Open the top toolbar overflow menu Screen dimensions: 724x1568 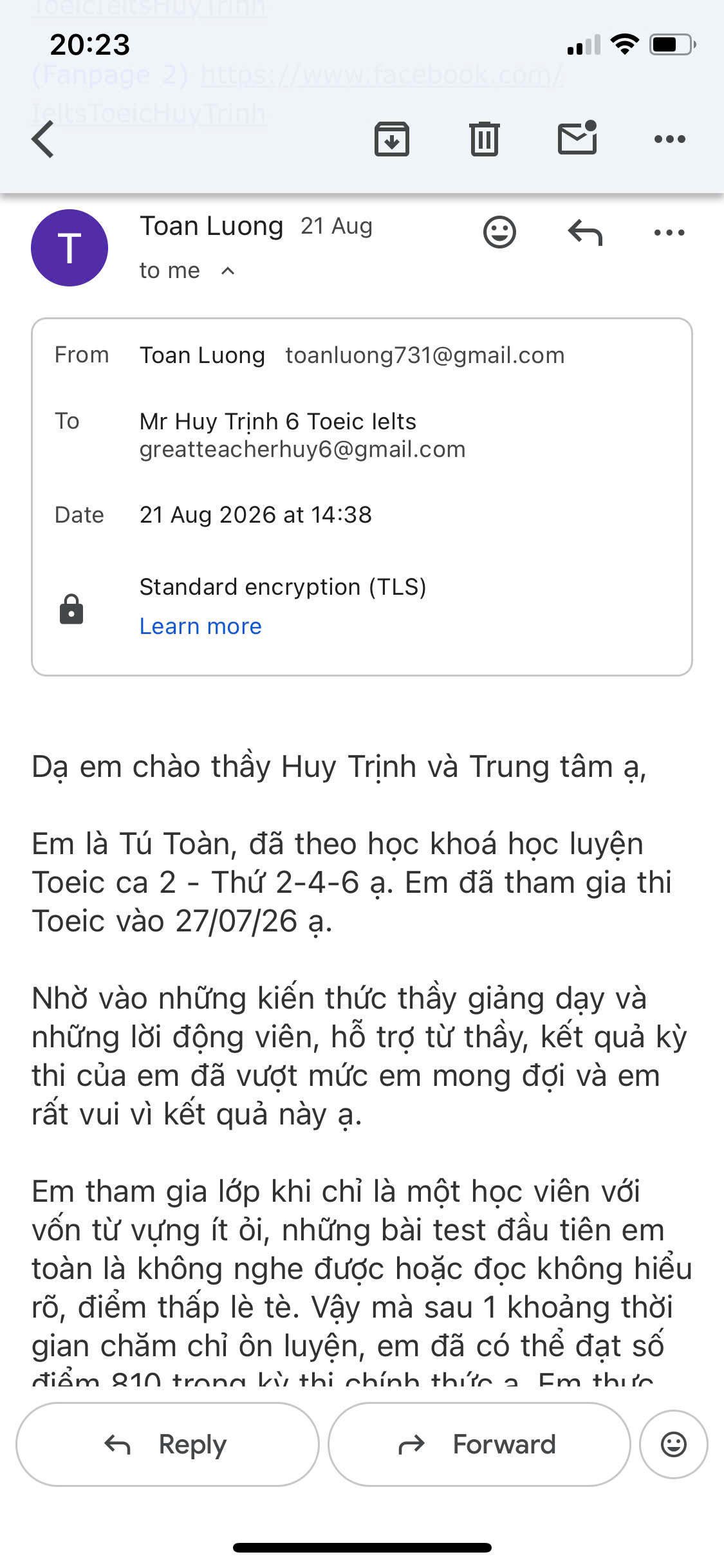pyautogui.click(x=669, y=139)
